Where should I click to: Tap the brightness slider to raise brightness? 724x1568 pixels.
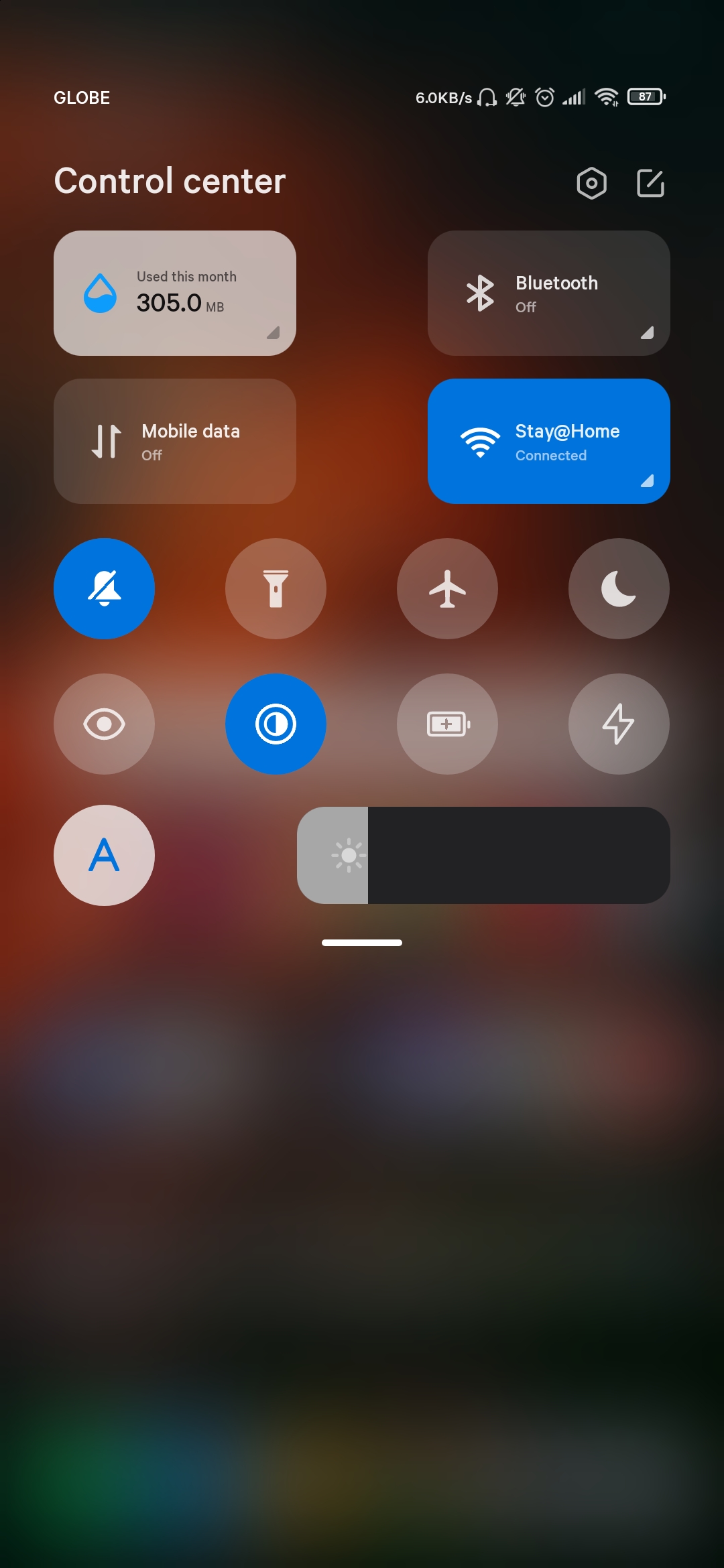(x=483, y=855)
